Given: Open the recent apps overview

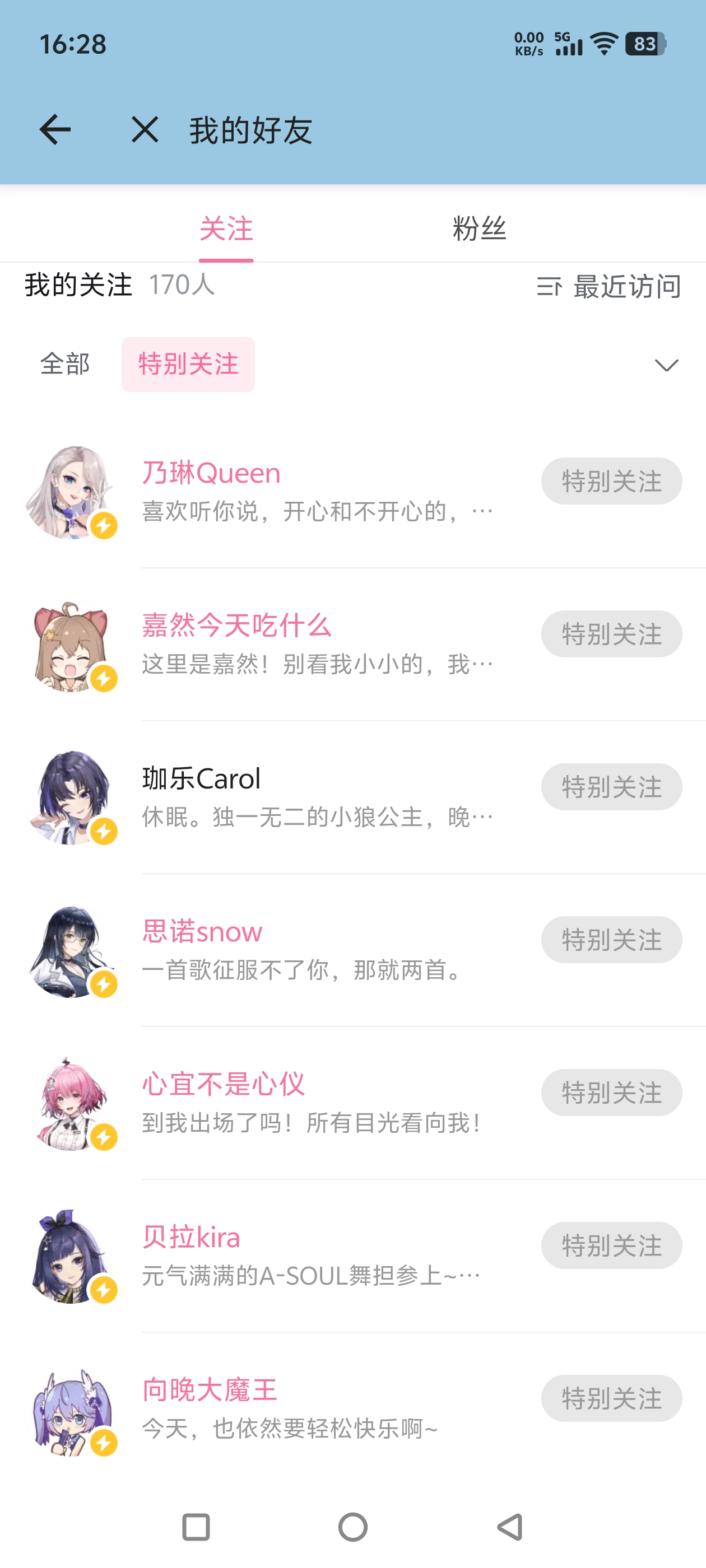Looking at the screenshot, I should click(x=196, y=1527).
